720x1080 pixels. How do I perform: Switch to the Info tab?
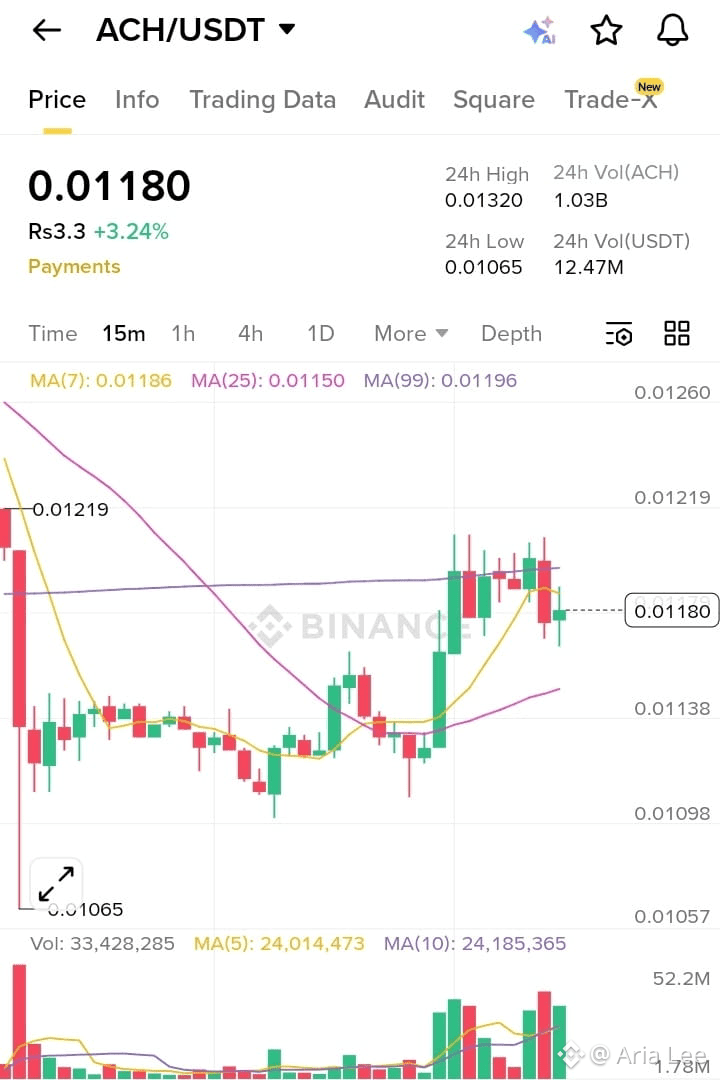point(137,100)
